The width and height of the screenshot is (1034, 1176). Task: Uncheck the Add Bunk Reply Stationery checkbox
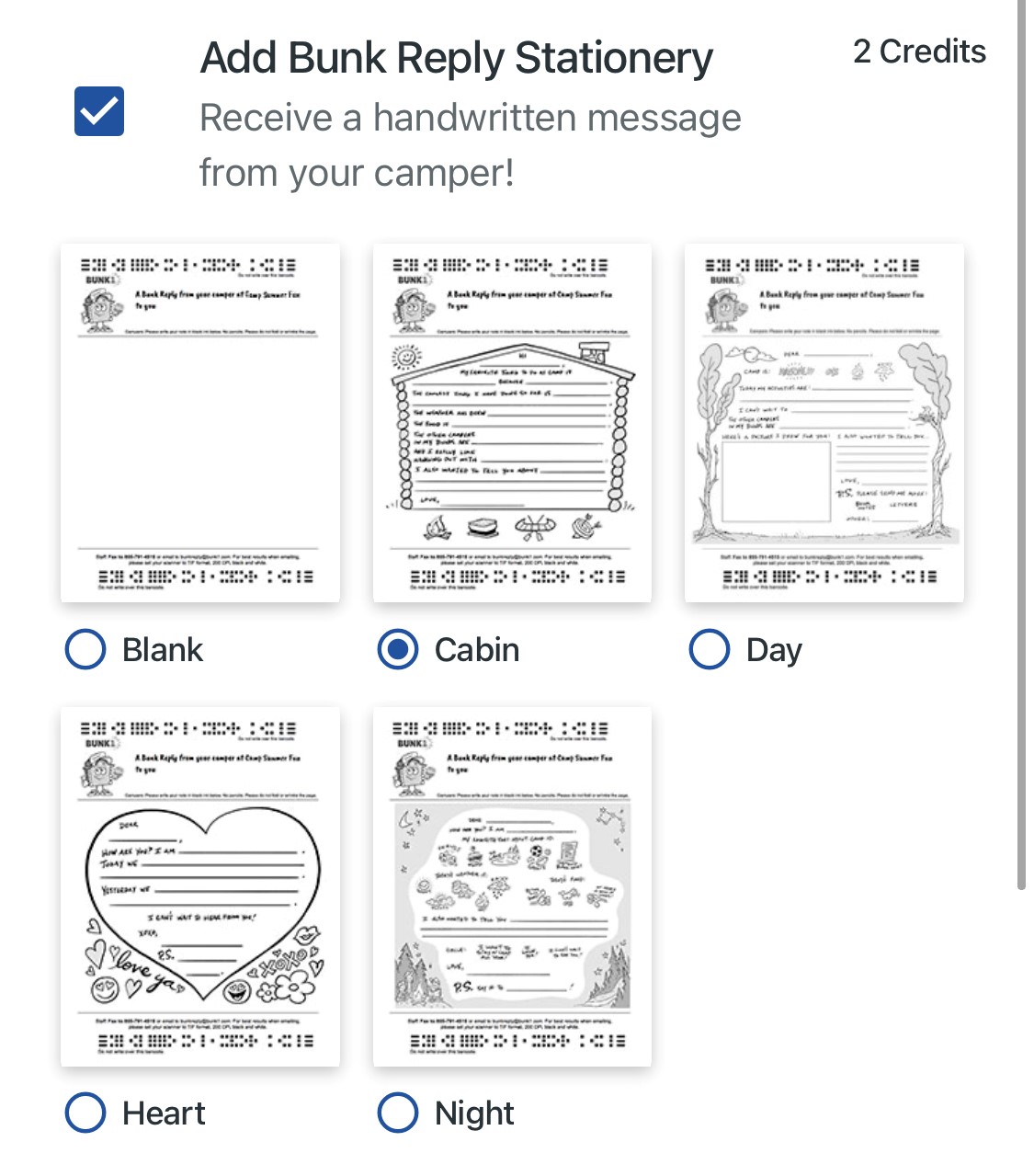99,112
